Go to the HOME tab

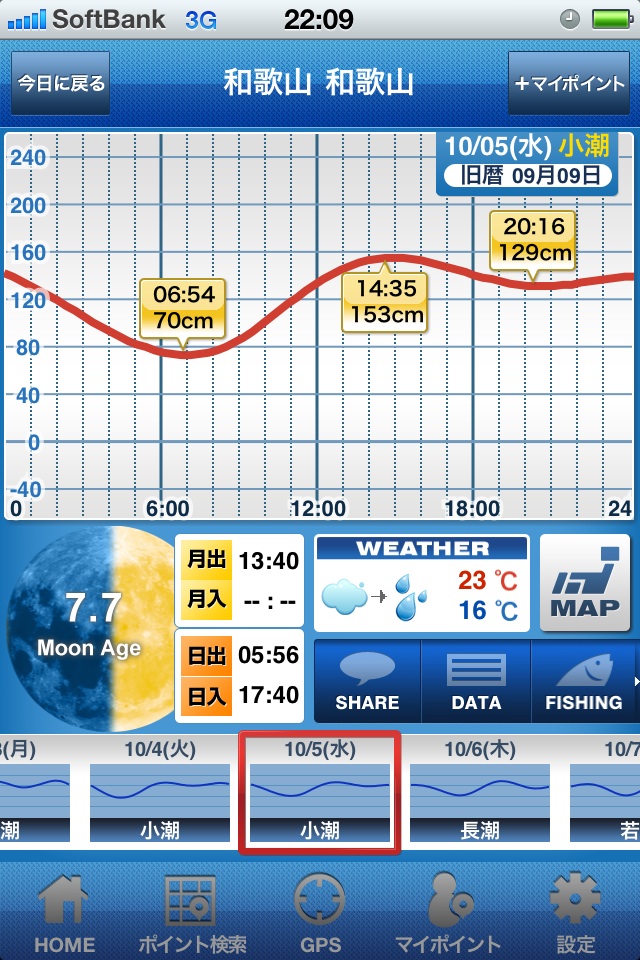[x=64, y=912]
